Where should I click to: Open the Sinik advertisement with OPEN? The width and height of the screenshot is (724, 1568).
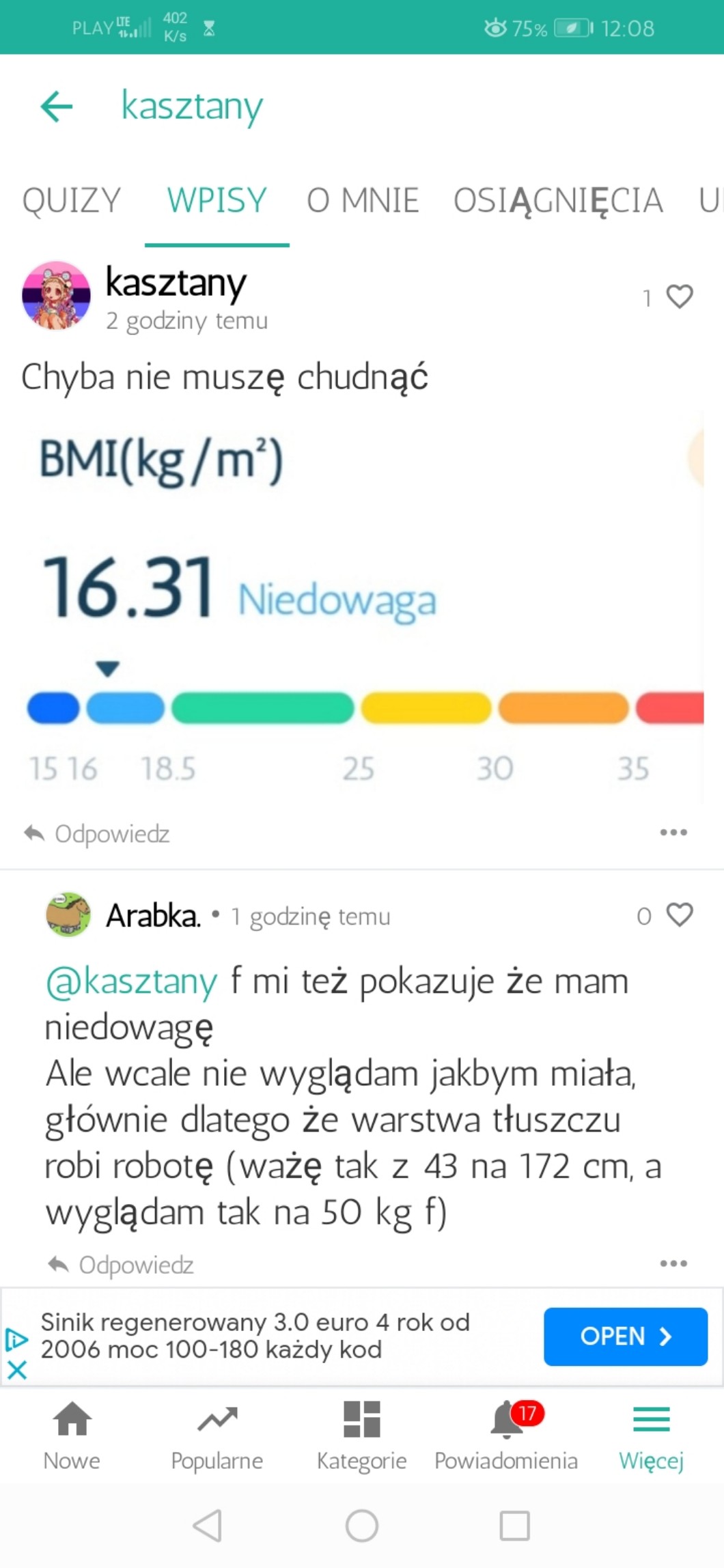(625, 1336)
